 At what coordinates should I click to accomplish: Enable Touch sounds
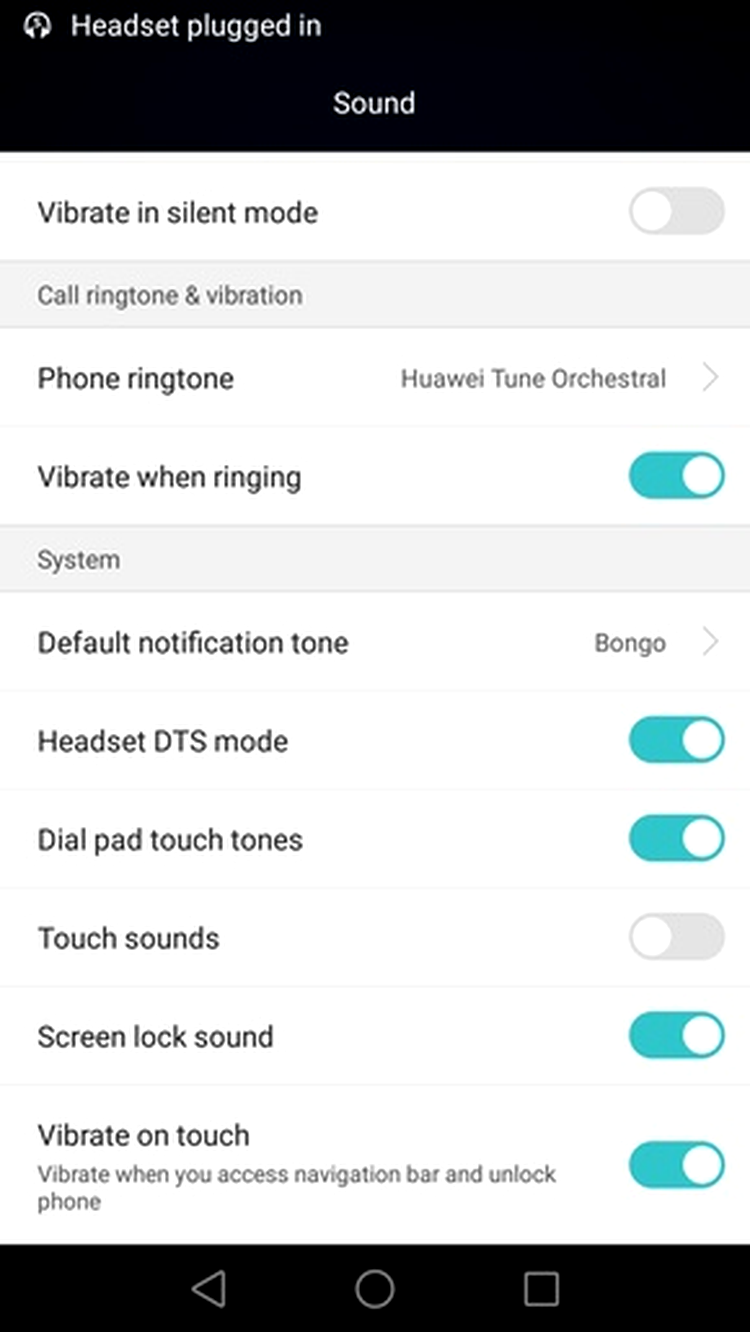[676, 937]
